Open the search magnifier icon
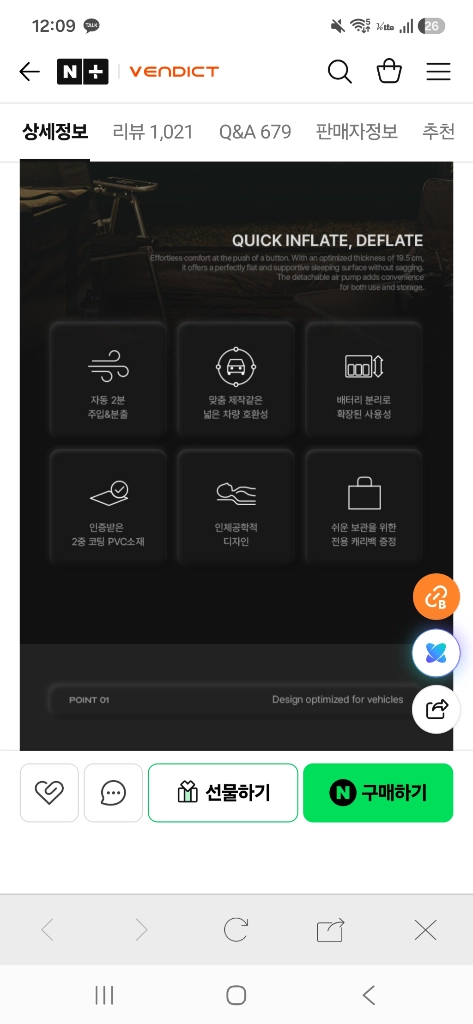The height and width of the screenshot is (1024, 473). [340, 72]
